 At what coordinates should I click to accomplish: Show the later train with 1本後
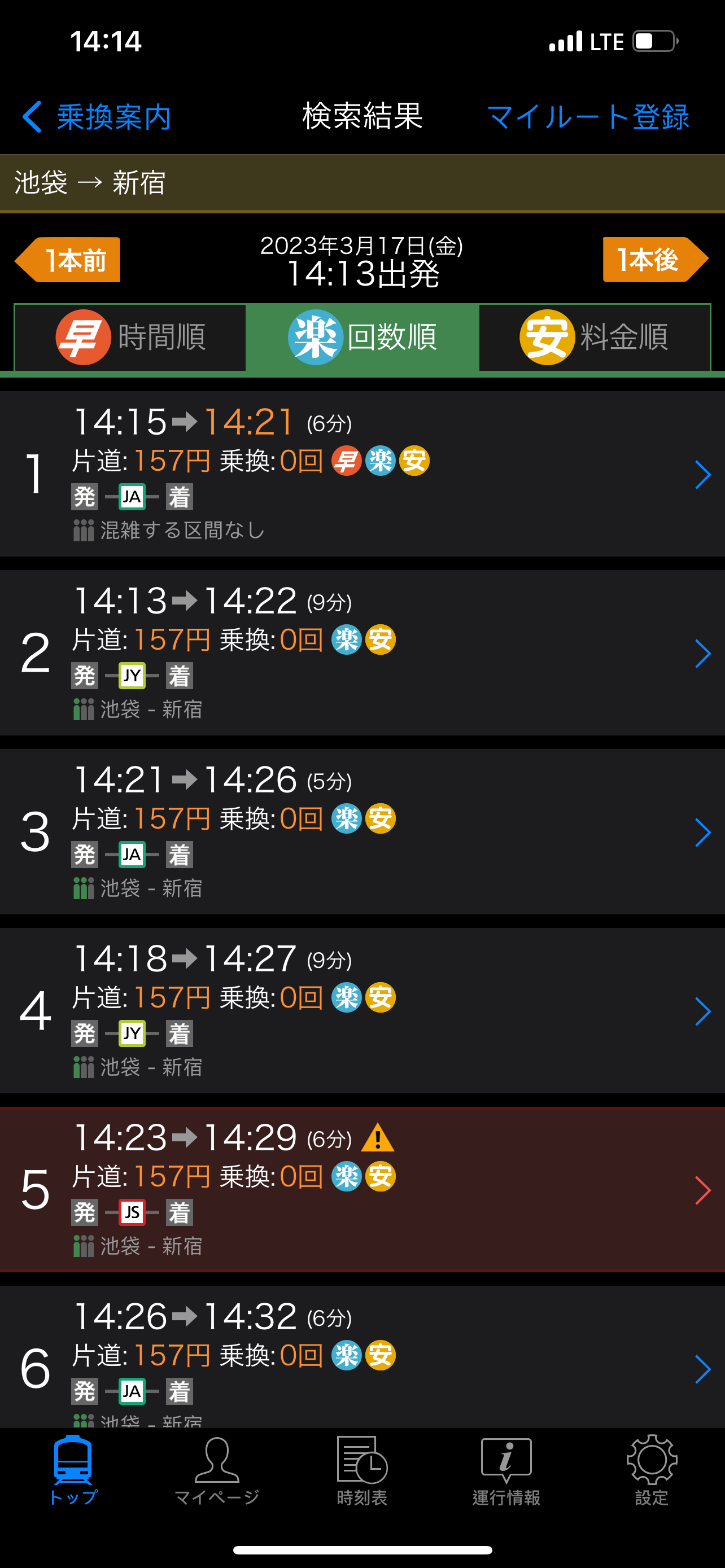[656, 260]
